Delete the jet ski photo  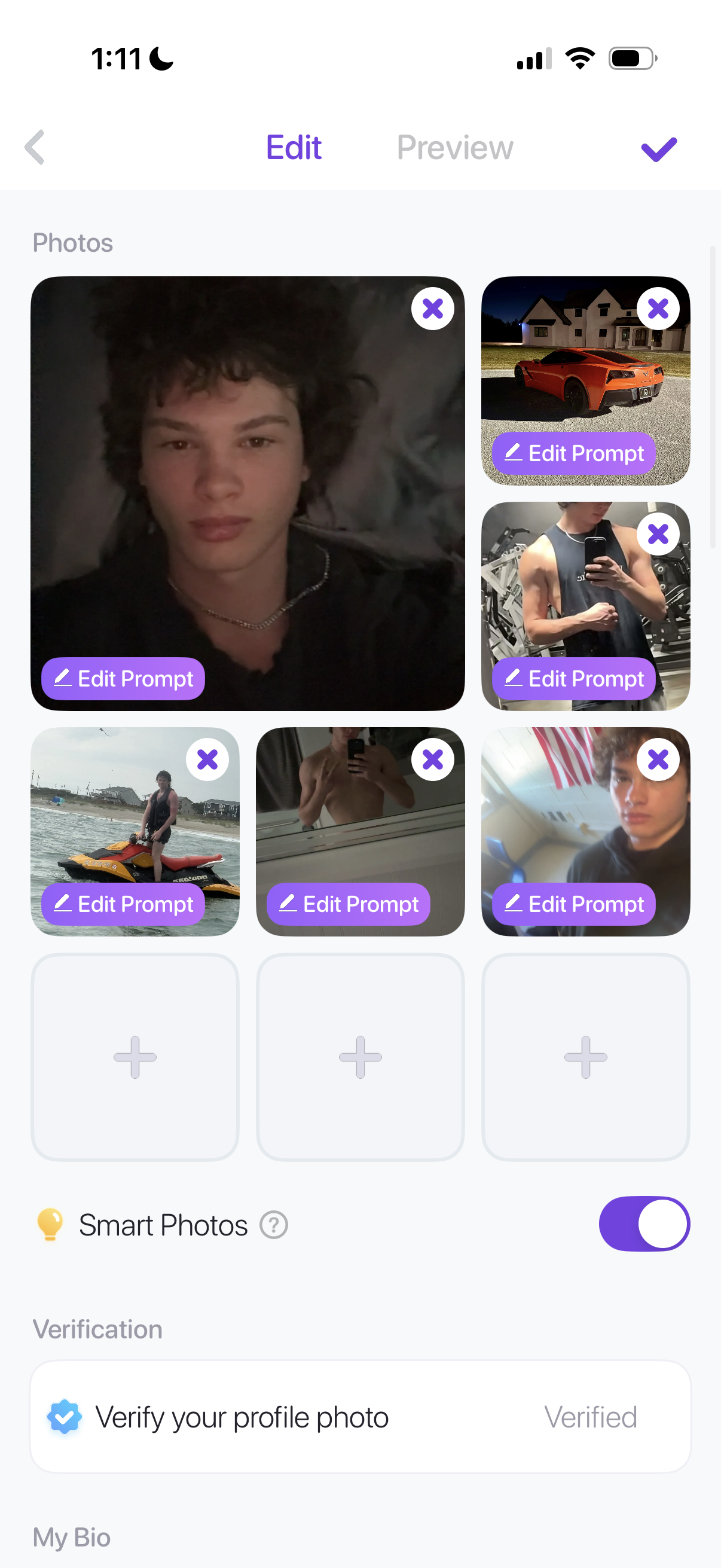coord(207,759)
